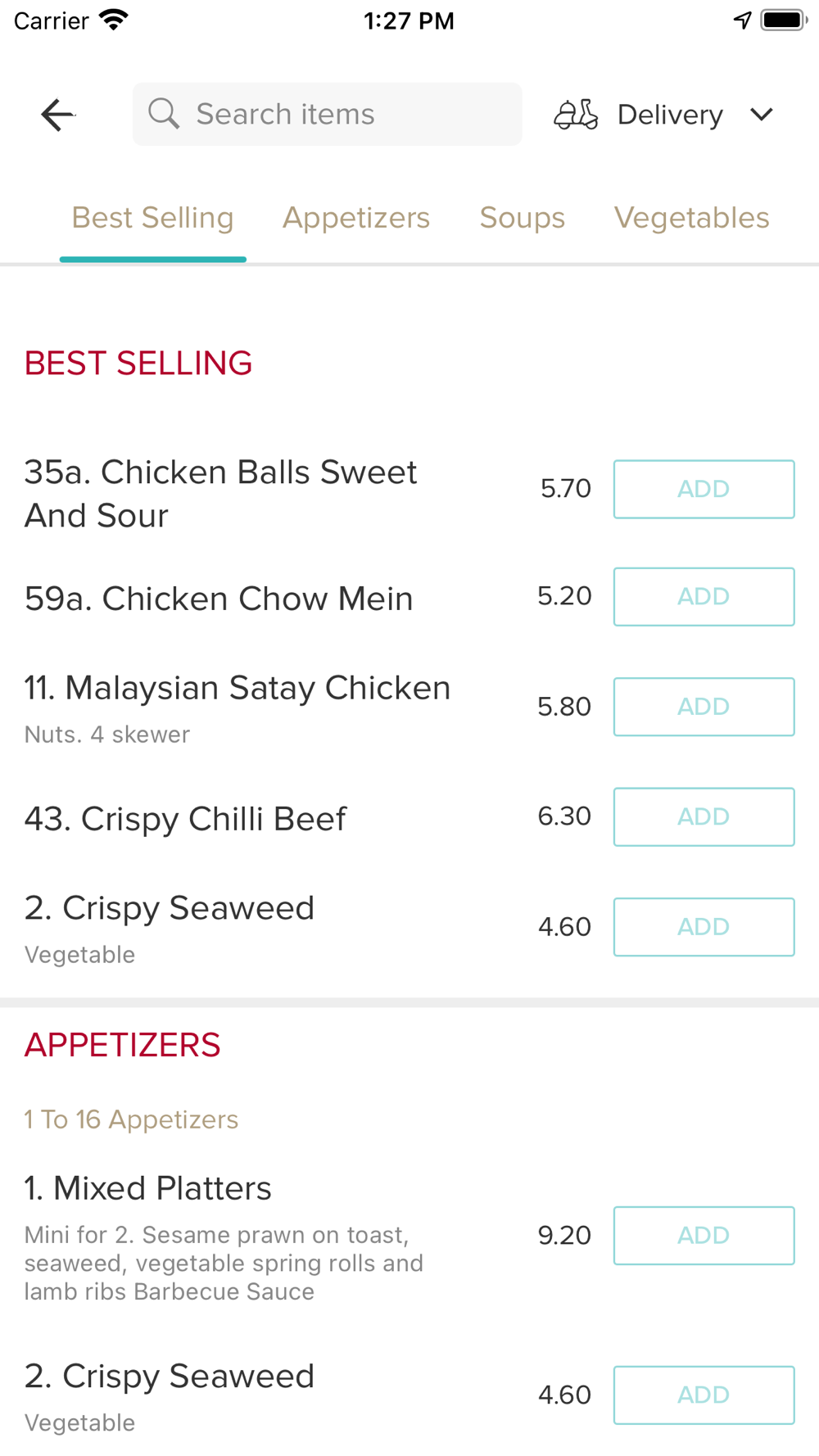
Task: Switch to the Appetizers tab
Action: coord(356,218)
